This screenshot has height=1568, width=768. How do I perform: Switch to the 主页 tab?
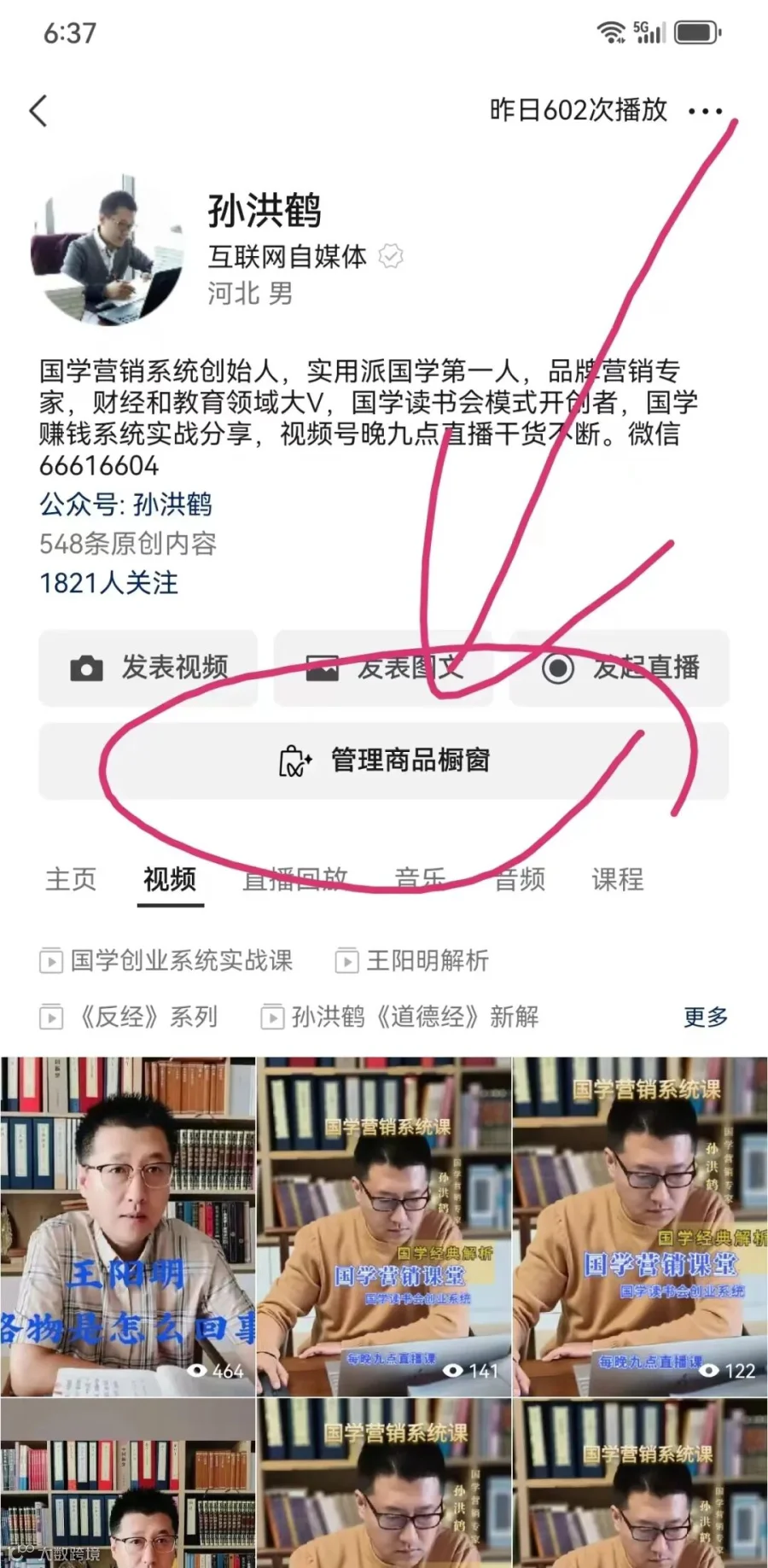point(71,879)
